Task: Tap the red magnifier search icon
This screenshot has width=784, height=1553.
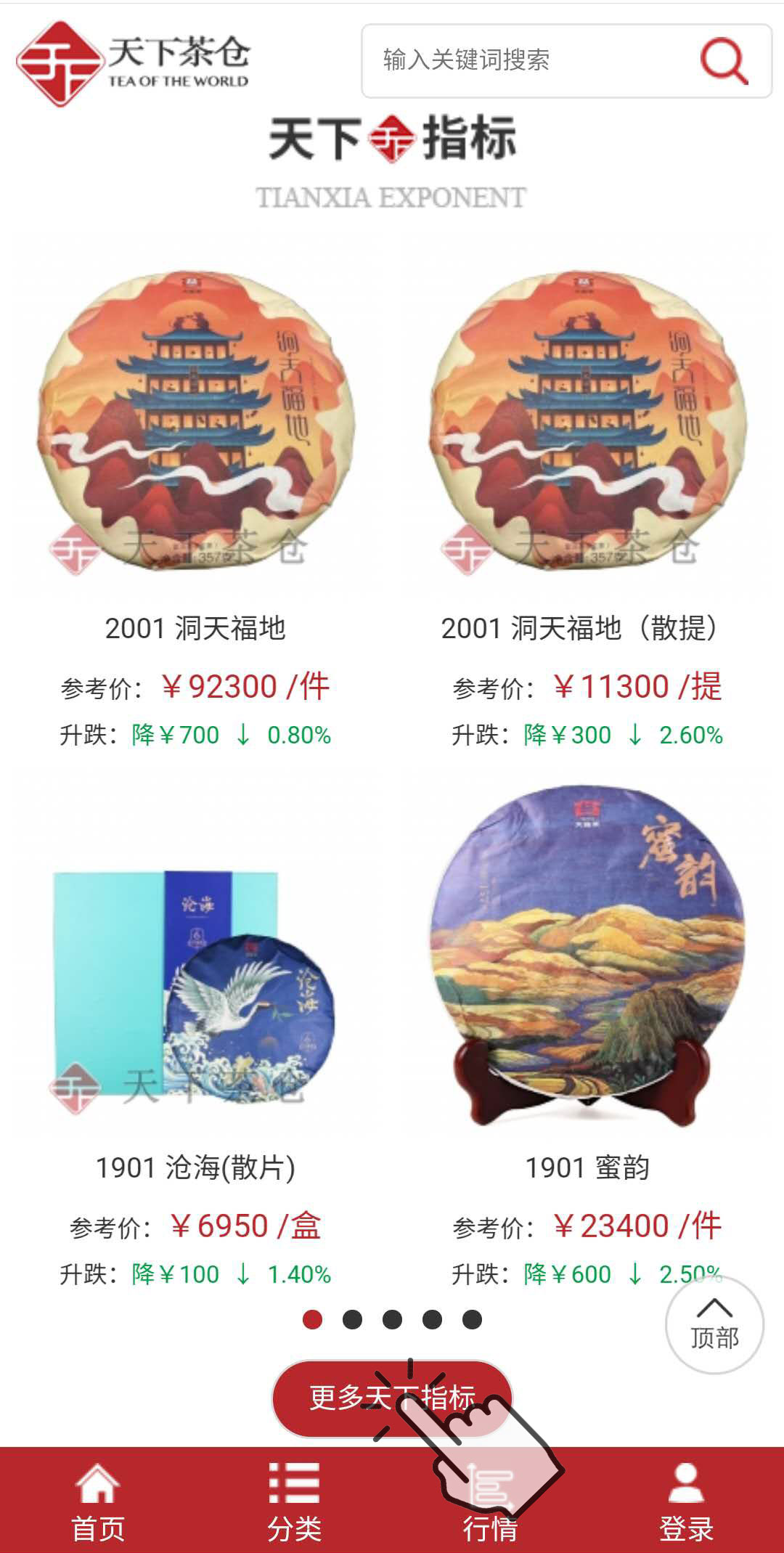Action: click(724, 61)
